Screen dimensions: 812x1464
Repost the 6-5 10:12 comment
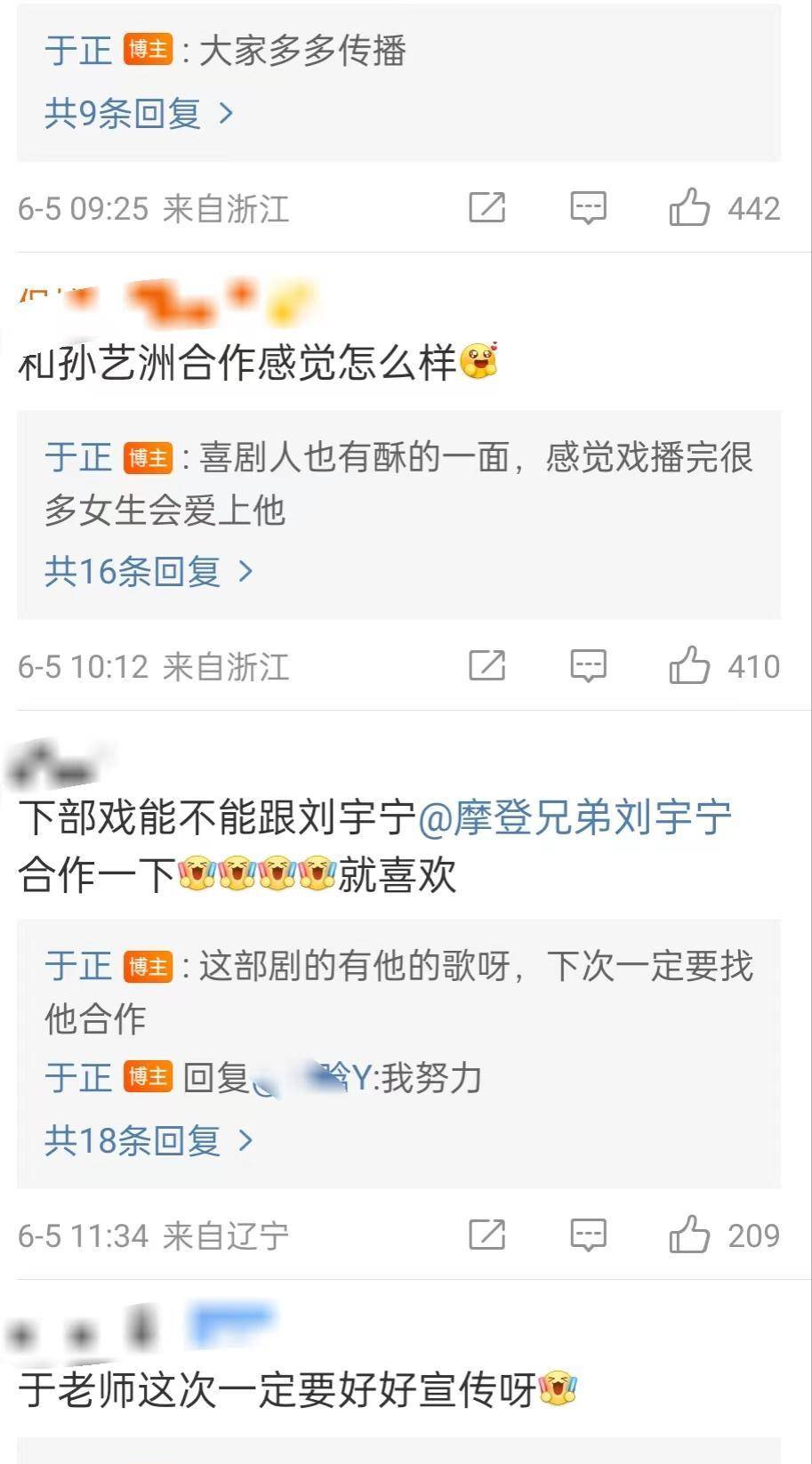(x=487, y=666)
